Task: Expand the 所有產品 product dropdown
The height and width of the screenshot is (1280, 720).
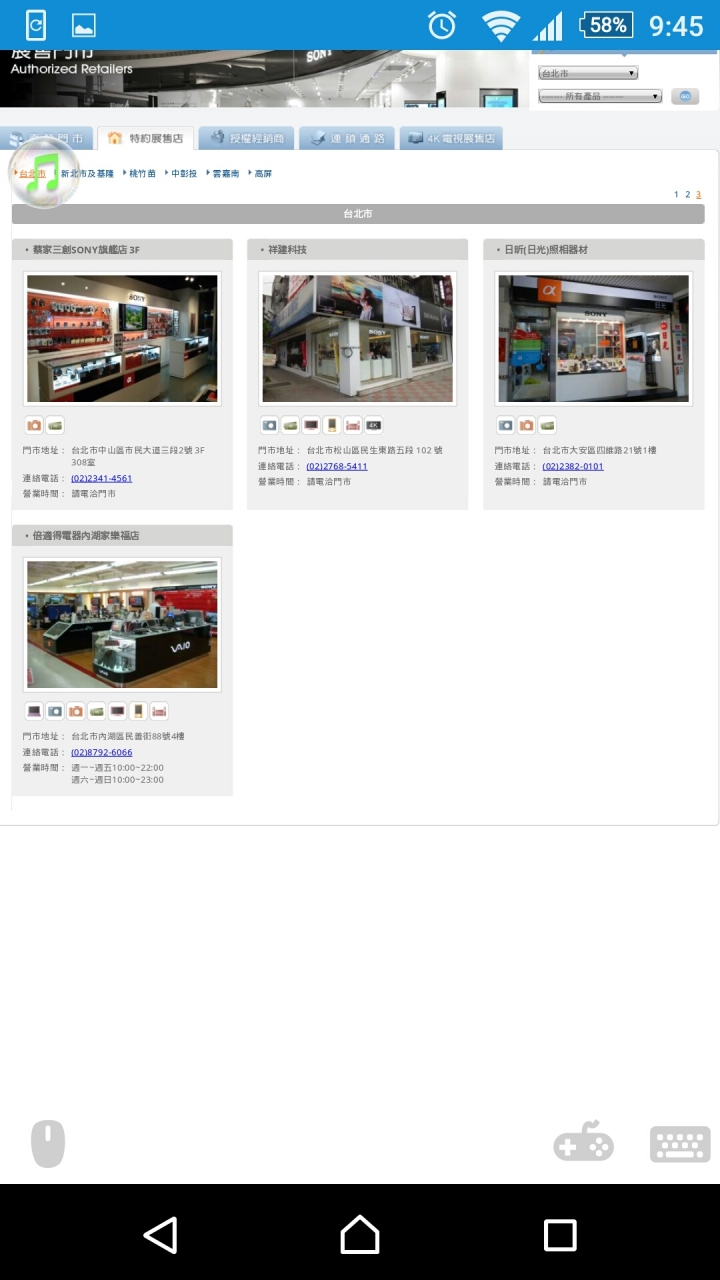Action: [x=600, y=96]
